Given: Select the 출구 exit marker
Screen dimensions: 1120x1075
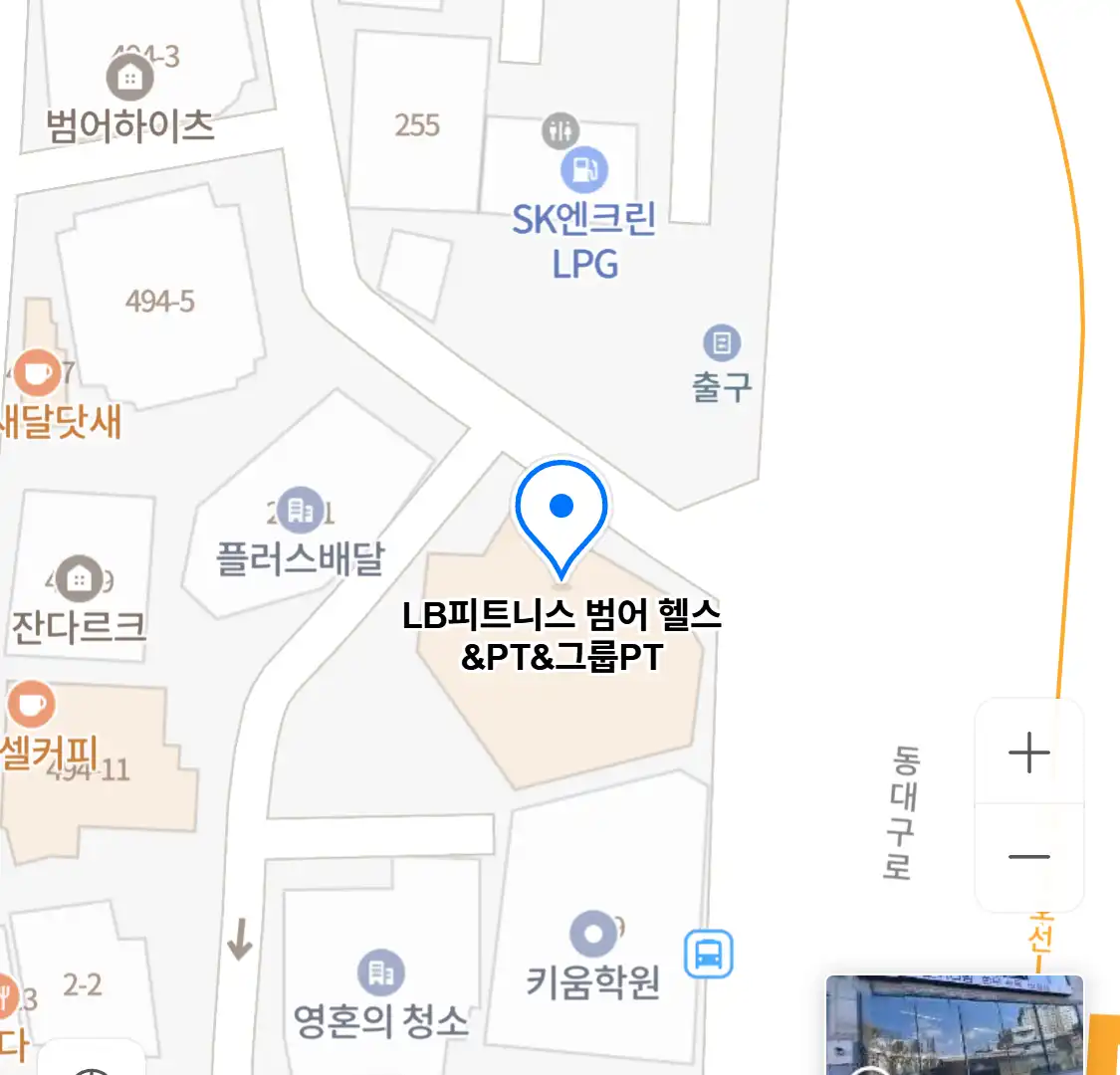Looking at the screenshot, I should pos(722,344).
